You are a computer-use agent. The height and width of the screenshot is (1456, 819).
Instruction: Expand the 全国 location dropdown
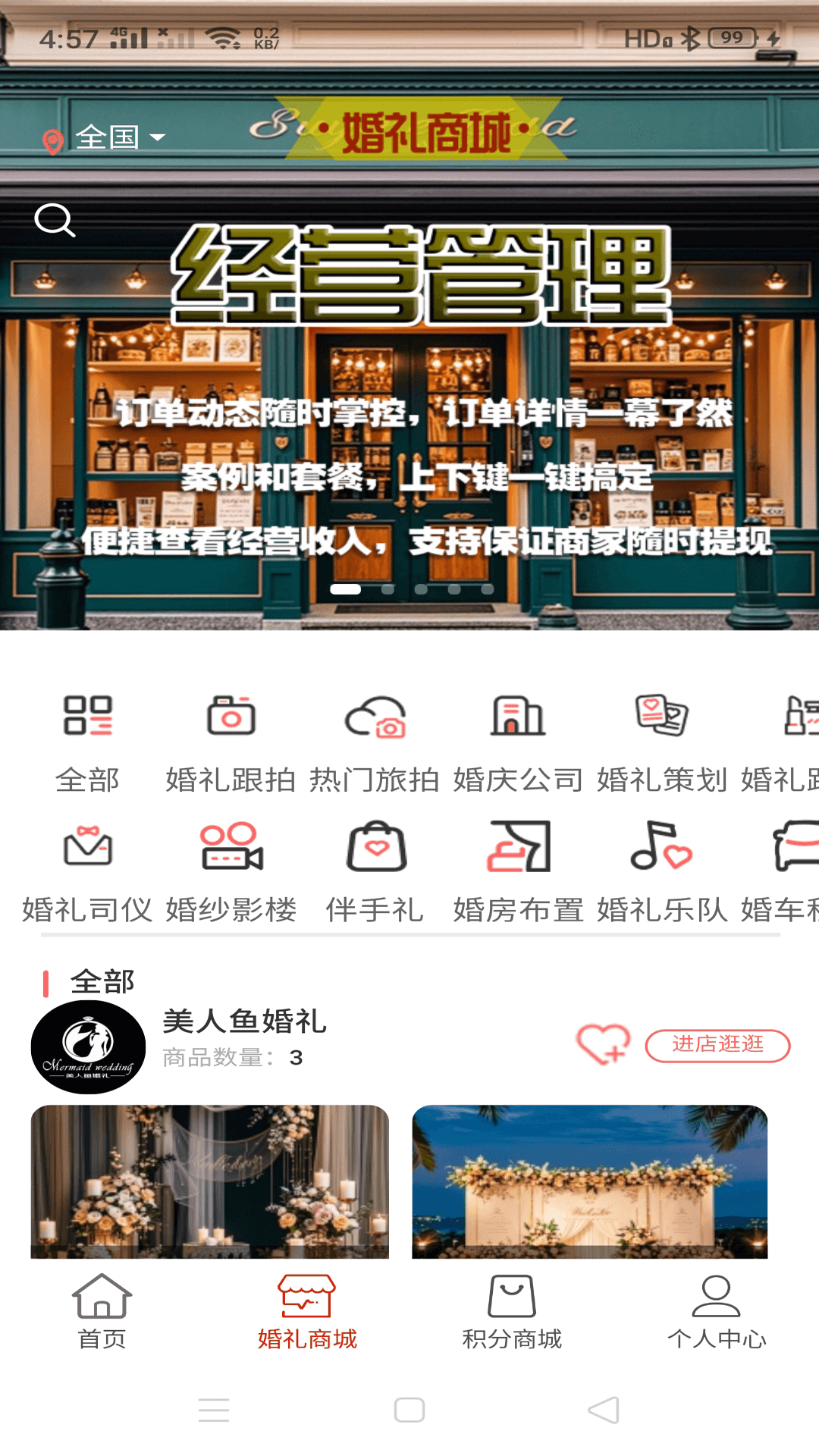point(106,138)
